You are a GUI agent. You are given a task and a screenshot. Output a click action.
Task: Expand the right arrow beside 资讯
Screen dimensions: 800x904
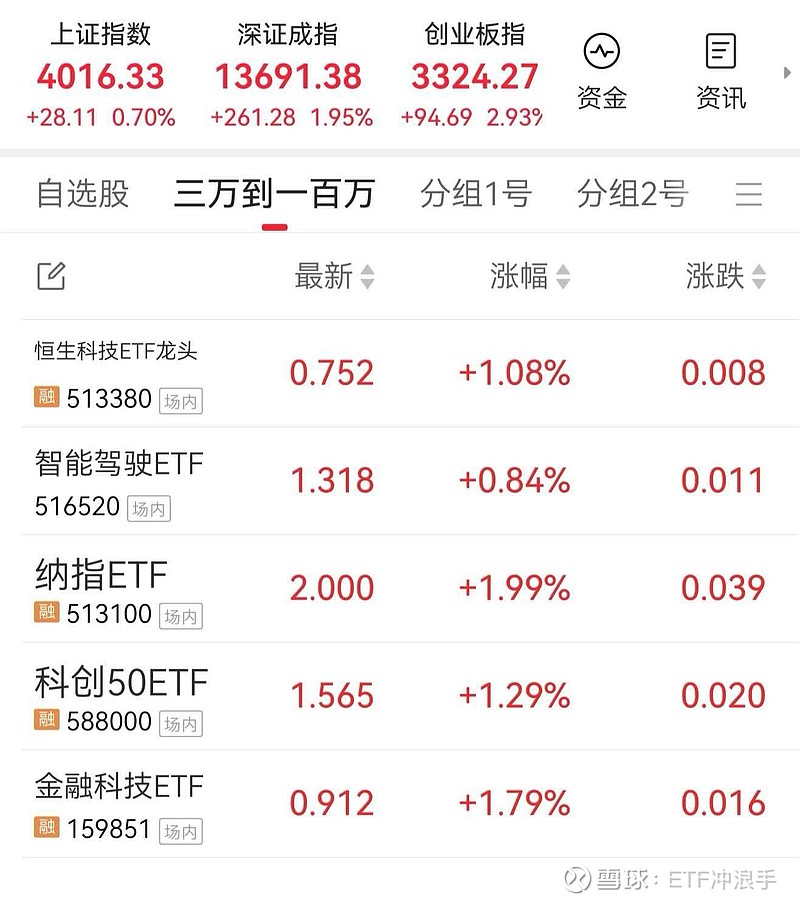click(789, 72)
